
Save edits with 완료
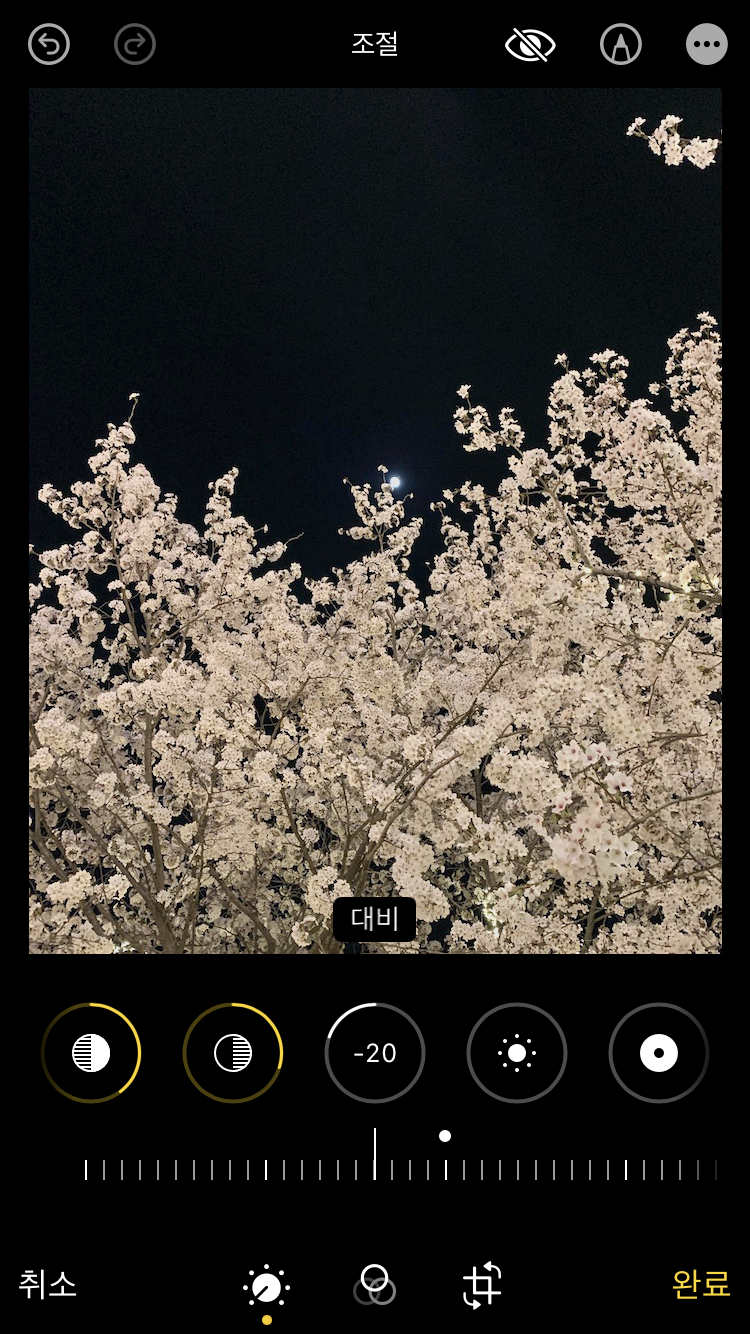[x=701, y=1284]
